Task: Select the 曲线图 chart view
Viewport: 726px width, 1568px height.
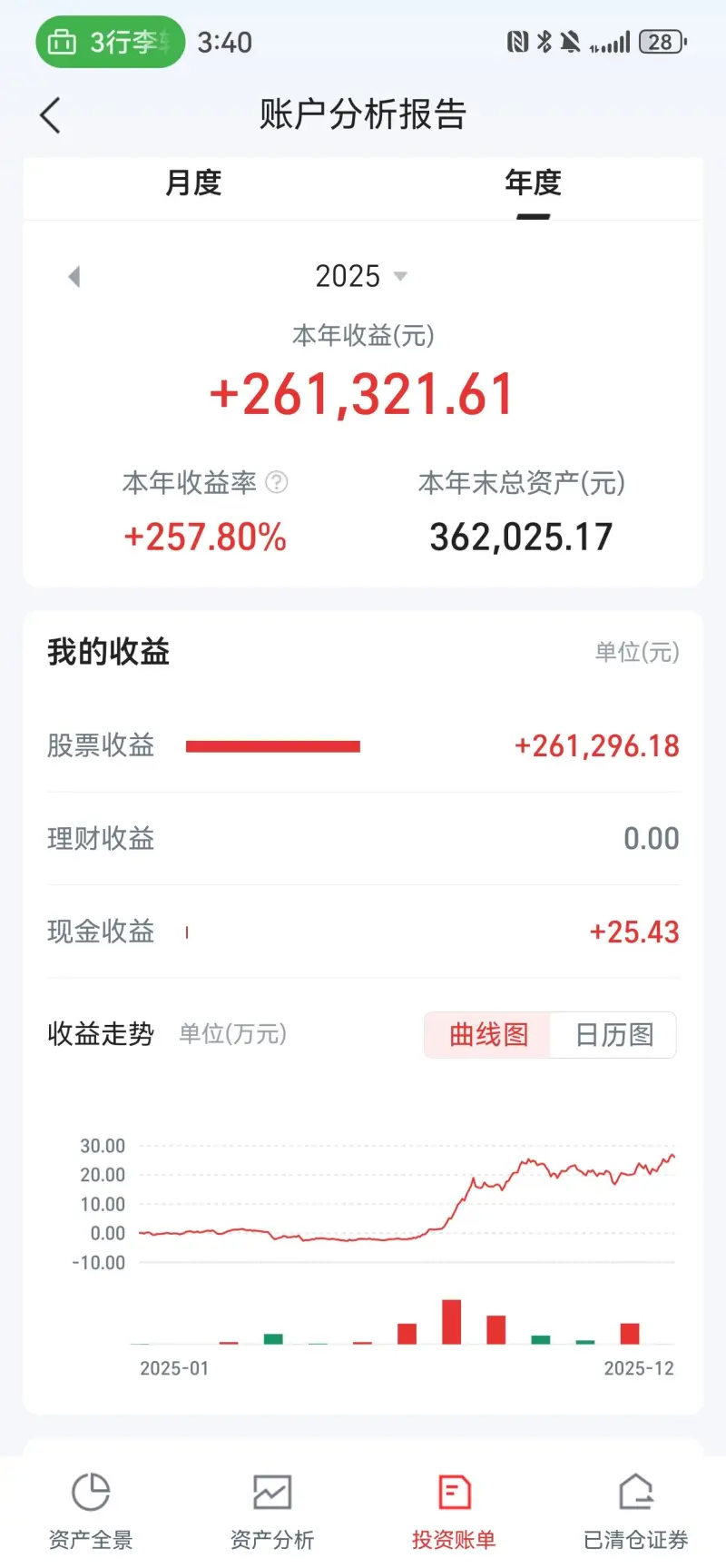Action: [488, 1035]
